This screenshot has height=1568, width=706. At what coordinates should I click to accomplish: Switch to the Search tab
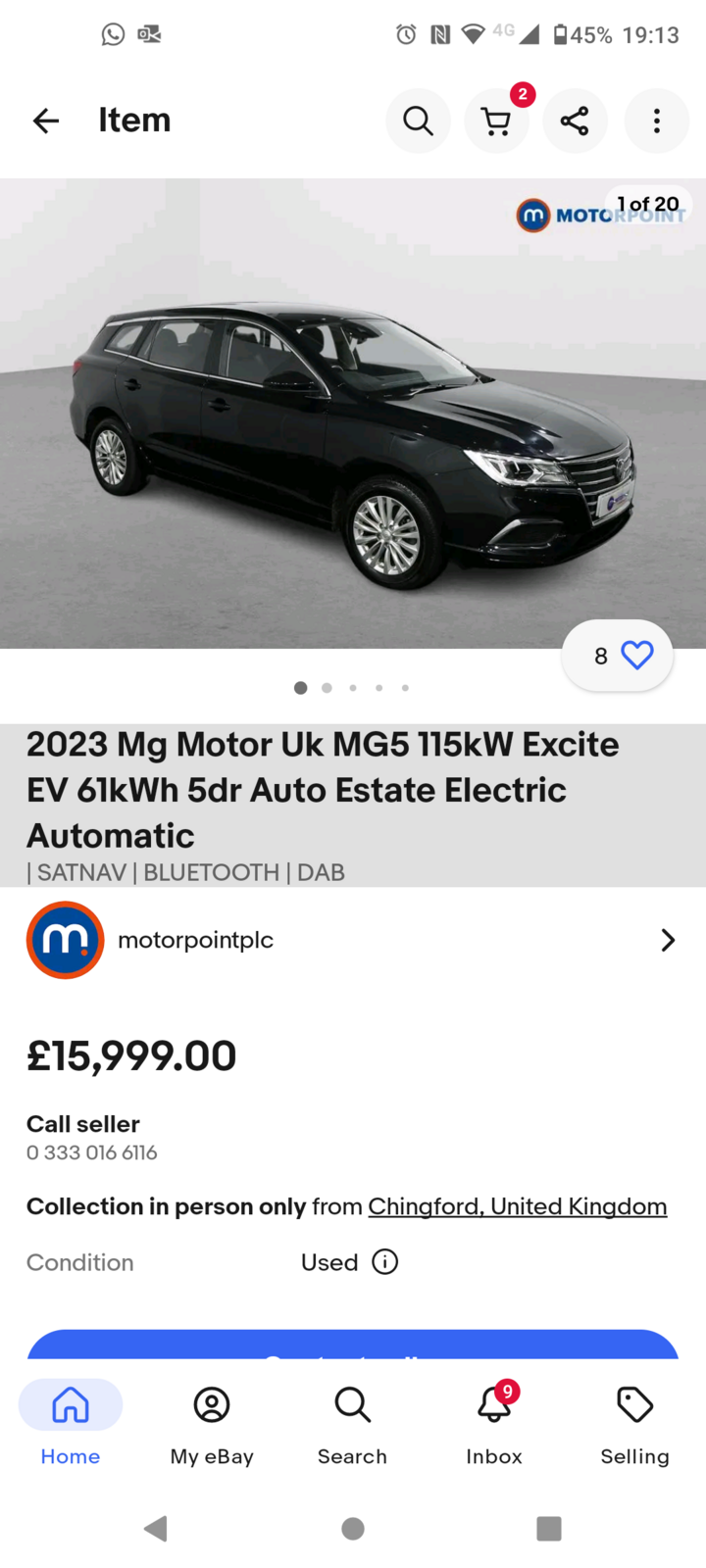(352, 1422)
